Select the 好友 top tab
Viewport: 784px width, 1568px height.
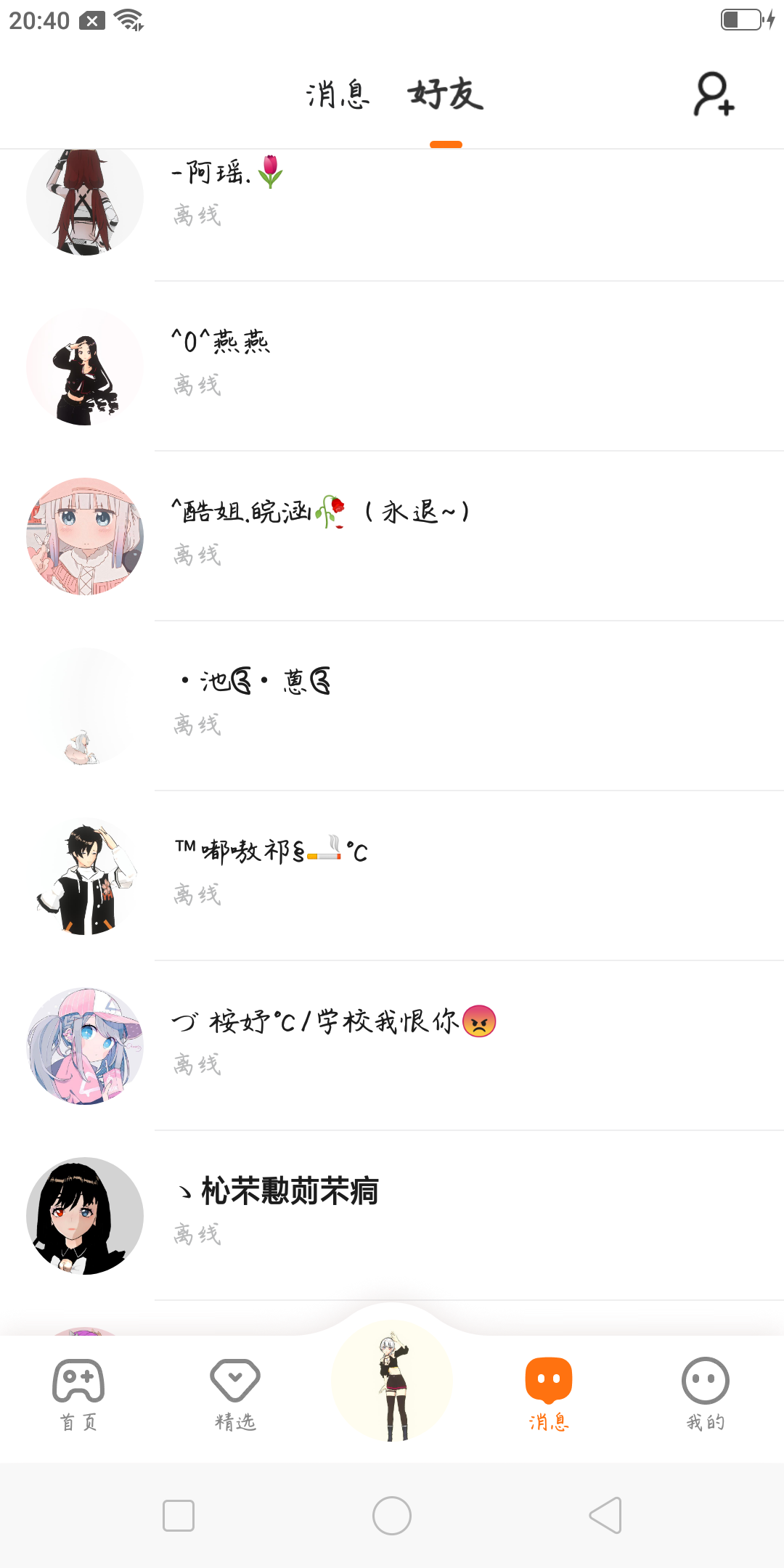pyautogui.click(x=445, y=94)
